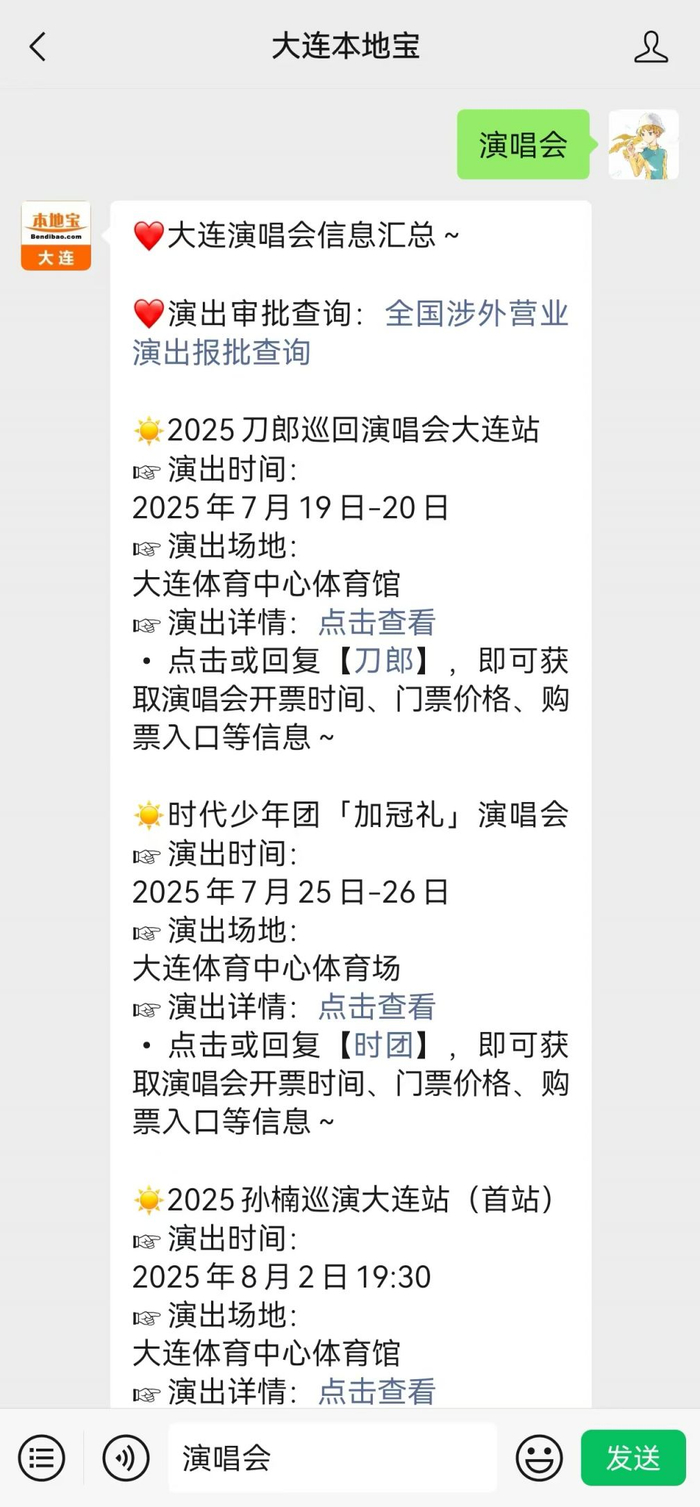Viewport: 700px width, 1507px height.
Task: Open the emoji picker
Action: pos(539,1457)
